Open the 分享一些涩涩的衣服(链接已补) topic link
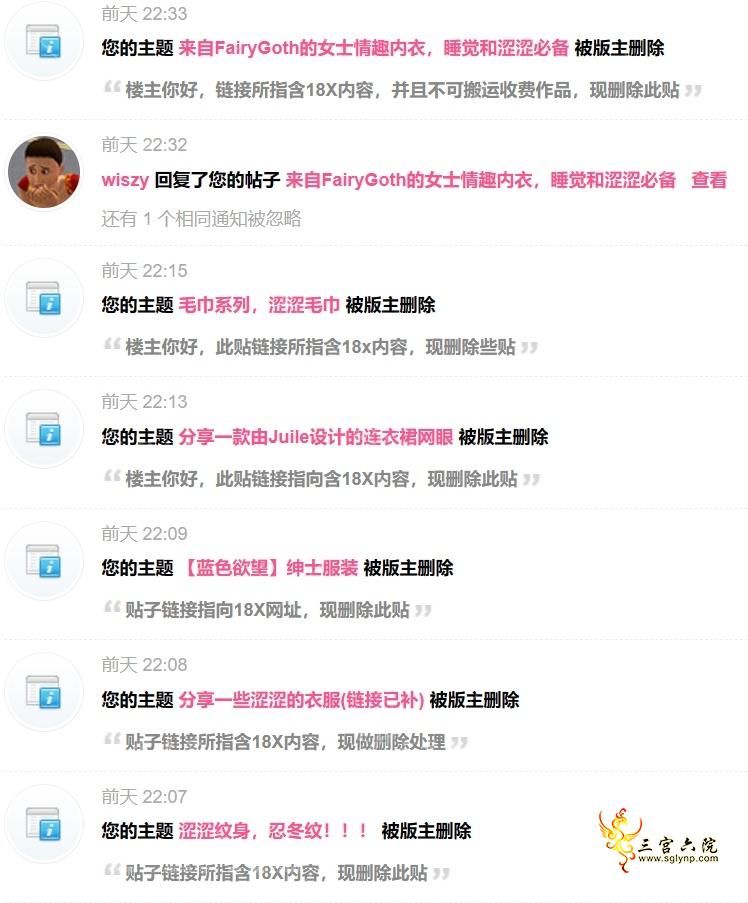 tap(301, 700)
